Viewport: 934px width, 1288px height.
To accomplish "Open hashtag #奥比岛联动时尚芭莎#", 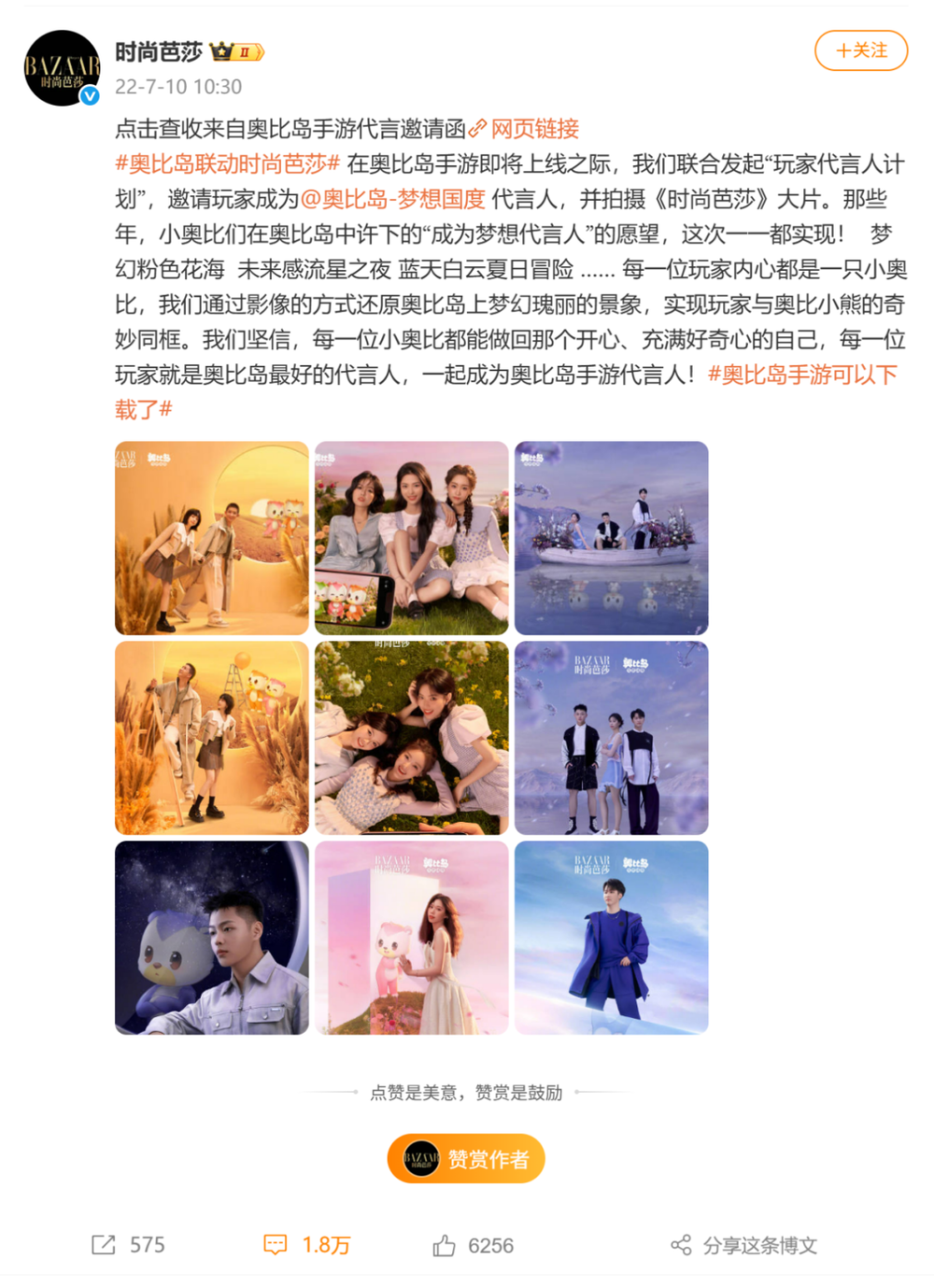I will pyautogui.click(x=227, y=164).
